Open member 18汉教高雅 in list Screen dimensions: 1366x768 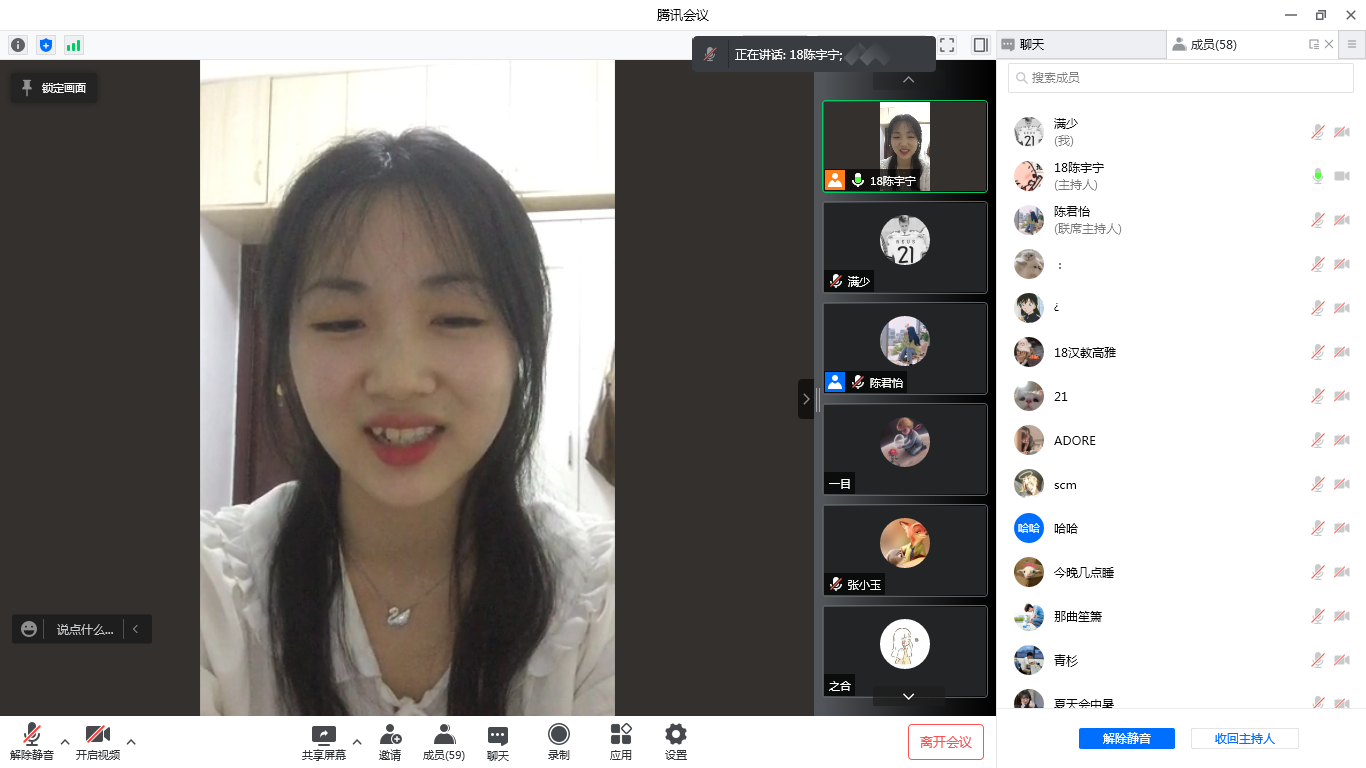point(1084,352)
